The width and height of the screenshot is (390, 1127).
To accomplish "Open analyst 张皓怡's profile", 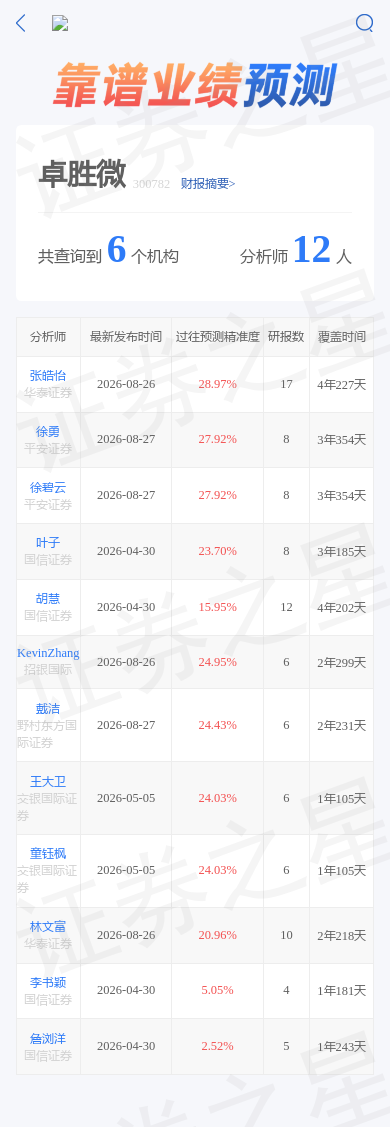I will coord(48,375).
